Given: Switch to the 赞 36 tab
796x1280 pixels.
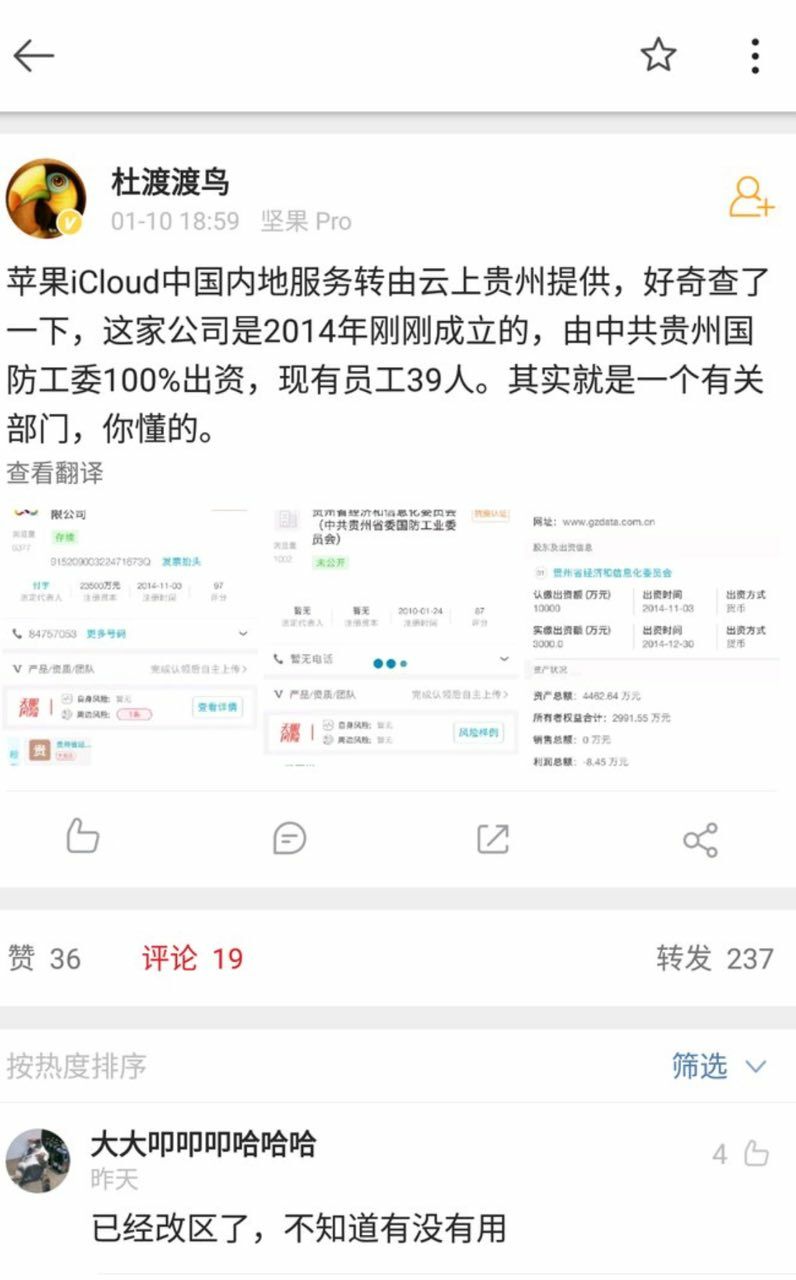Looking at the screenshot, I should point(44,958).
